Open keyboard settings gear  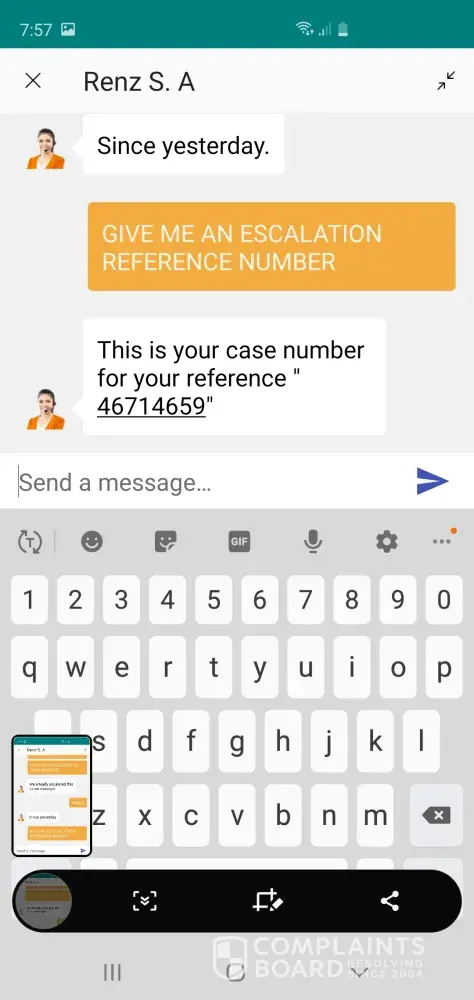pos(387,542)
